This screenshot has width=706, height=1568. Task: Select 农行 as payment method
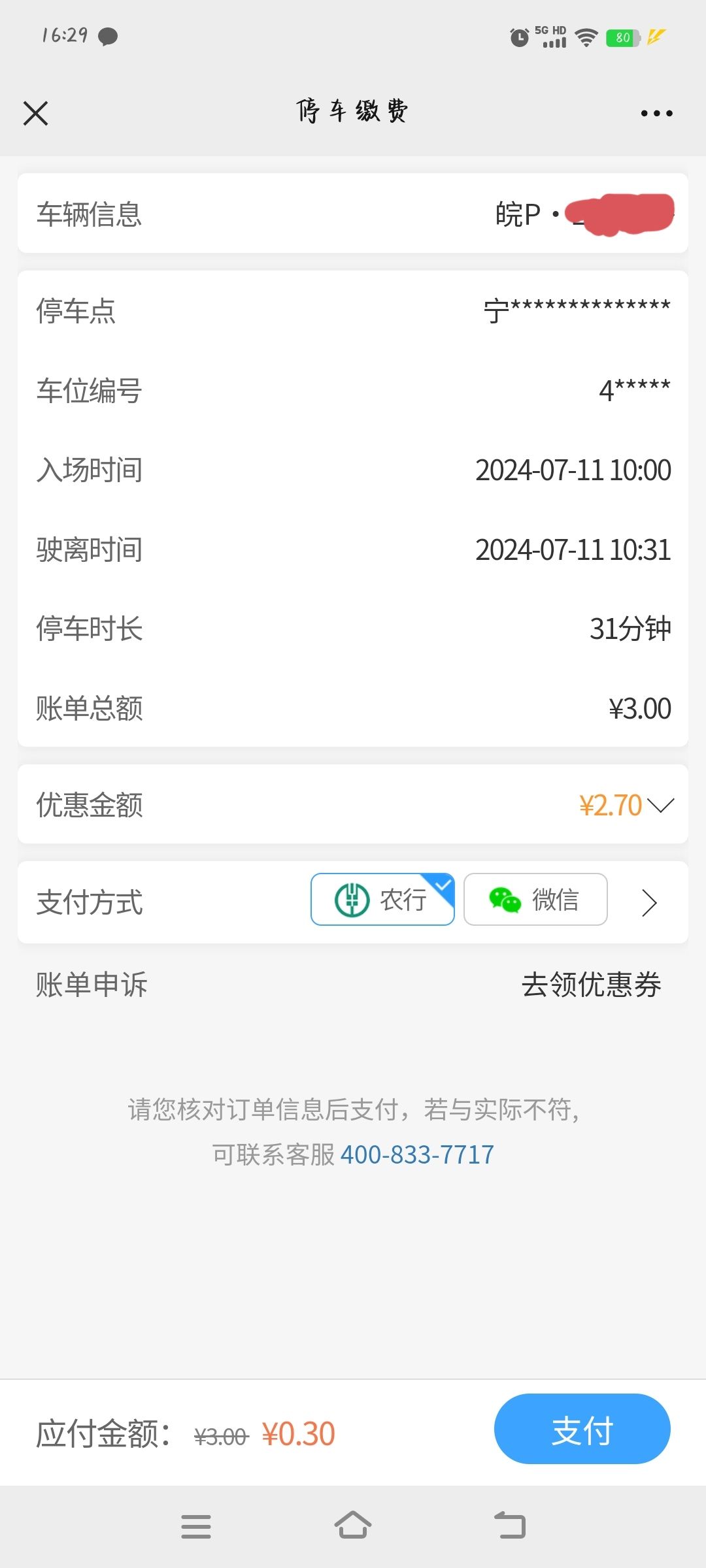(382, 899)
